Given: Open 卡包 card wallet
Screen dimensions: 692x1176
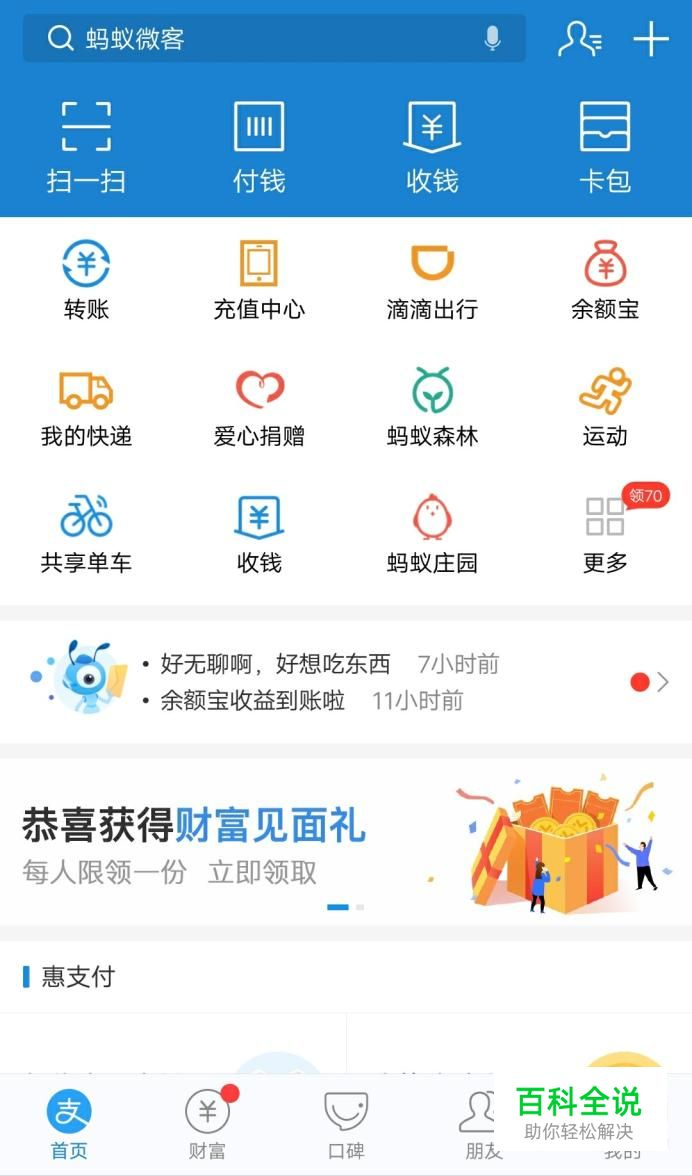Looking at the screenshot, I should (x=605, y=147).
